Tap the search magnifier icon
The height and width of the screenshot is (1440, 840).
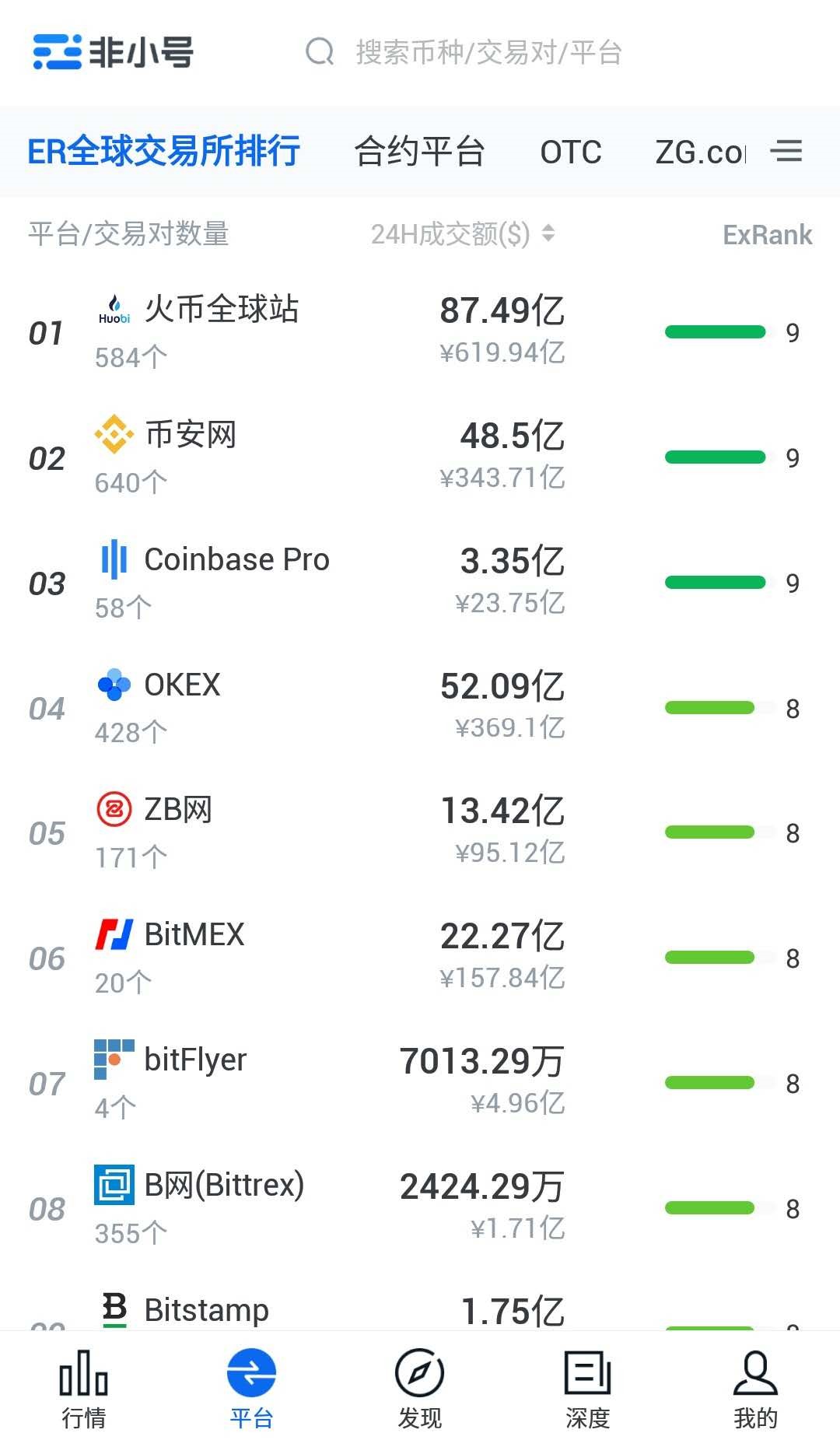[x=320, y=52]
